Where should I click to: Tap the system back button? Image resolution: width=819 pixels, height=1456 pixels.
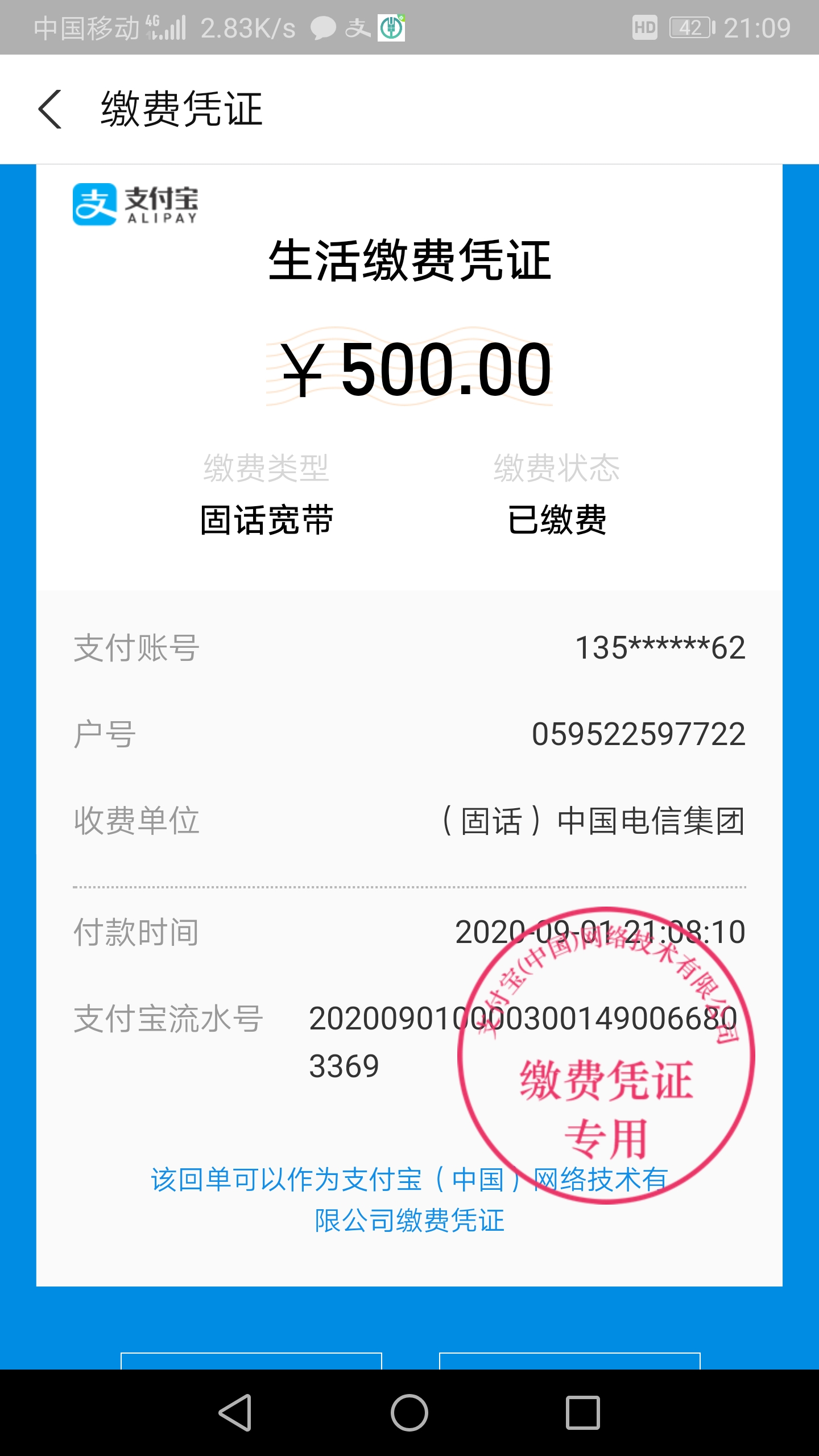[x=235, y=1412]
